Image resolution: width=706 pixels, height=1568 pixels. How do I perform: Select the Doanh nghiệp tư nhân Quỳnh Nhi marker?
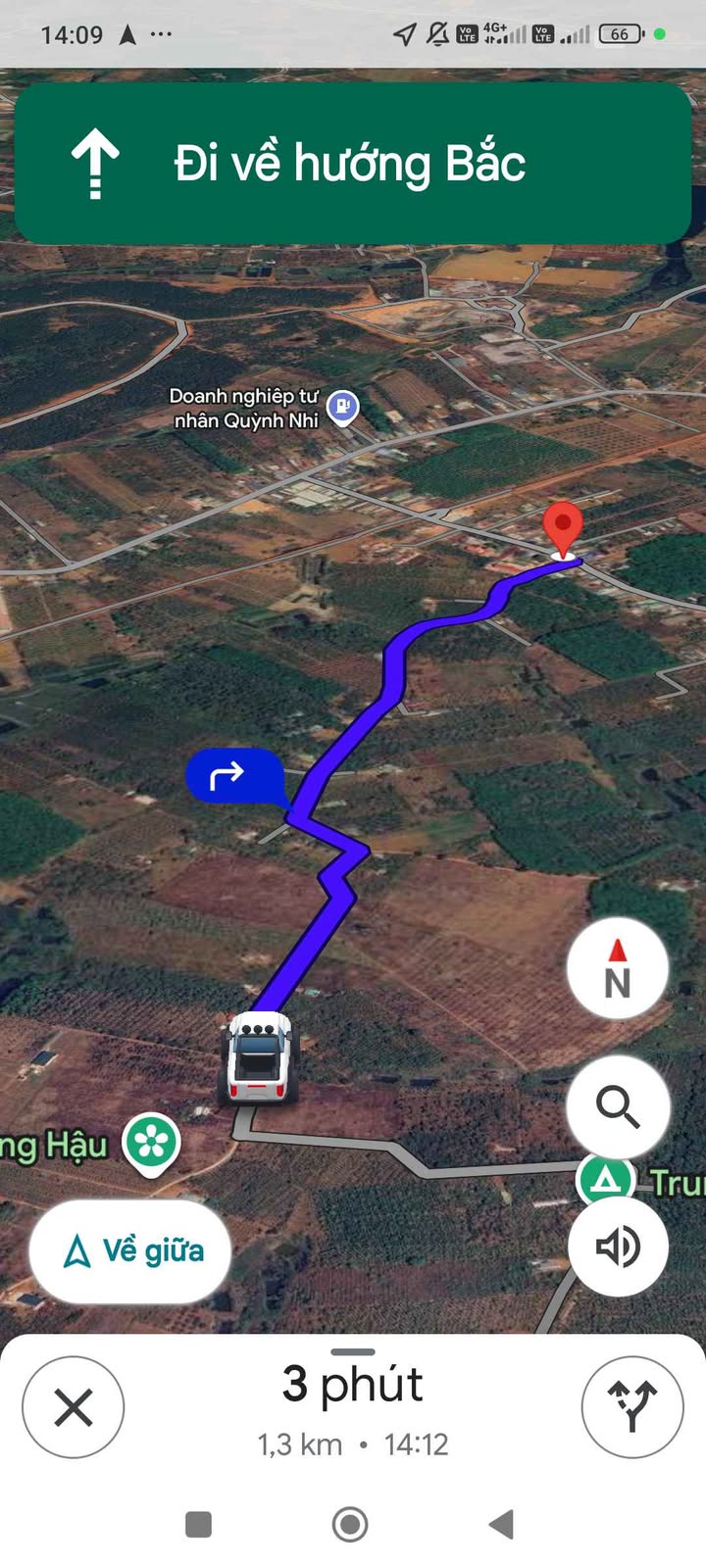342,406
